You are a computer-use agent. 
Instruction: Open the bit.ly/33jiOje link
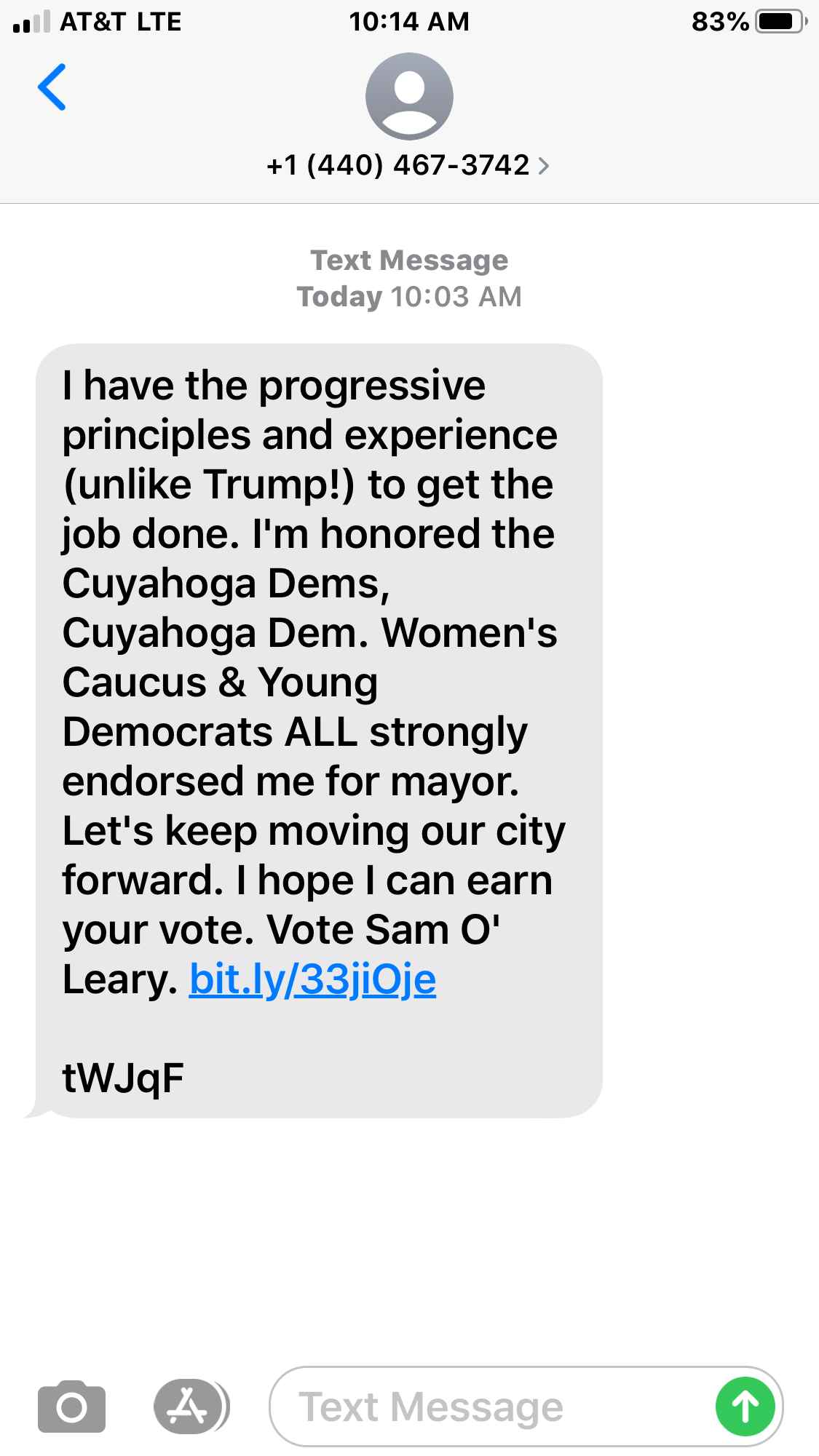pyautogui.click(x=312, y=979)
